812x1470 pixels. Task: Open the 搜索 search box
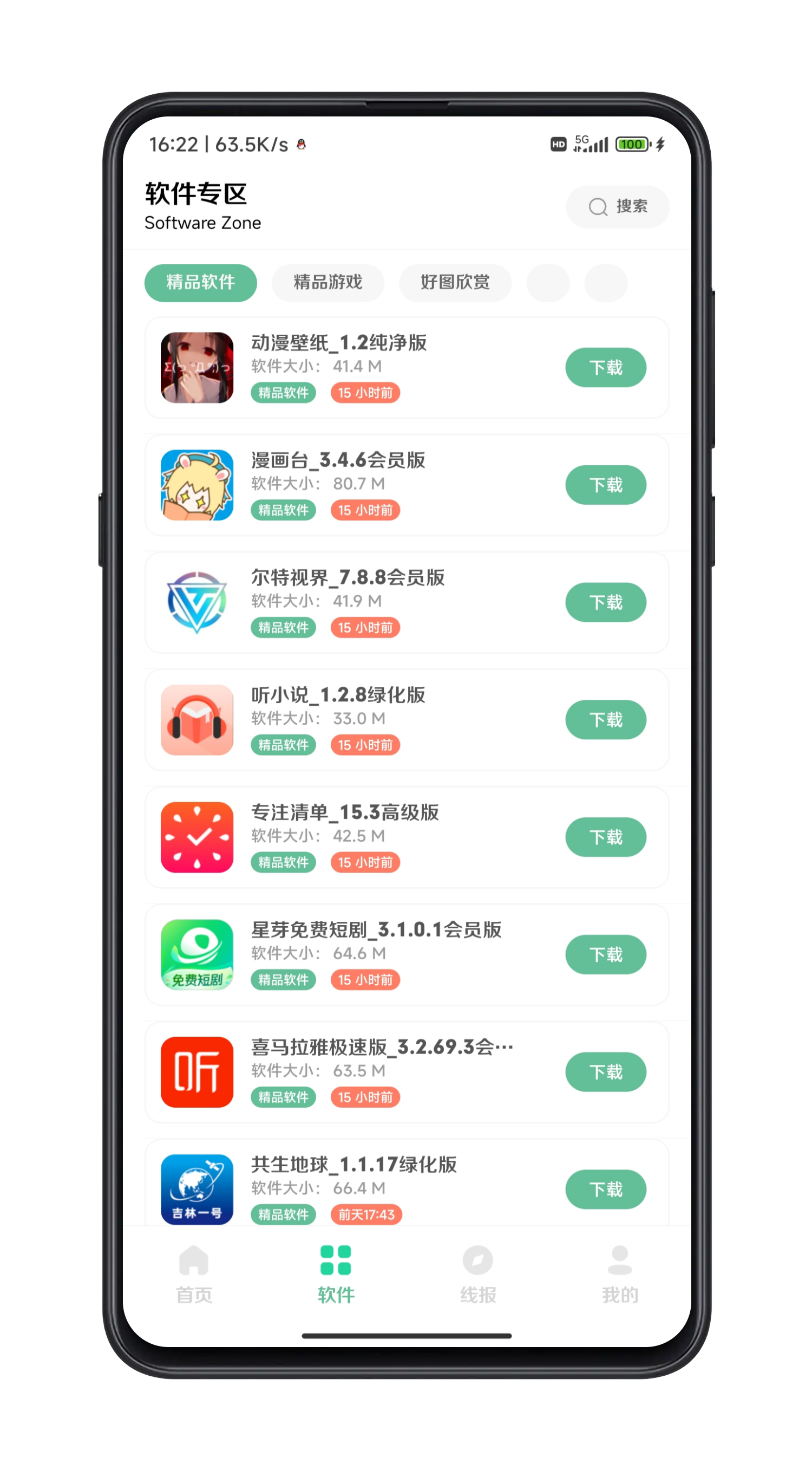point(617,206)
